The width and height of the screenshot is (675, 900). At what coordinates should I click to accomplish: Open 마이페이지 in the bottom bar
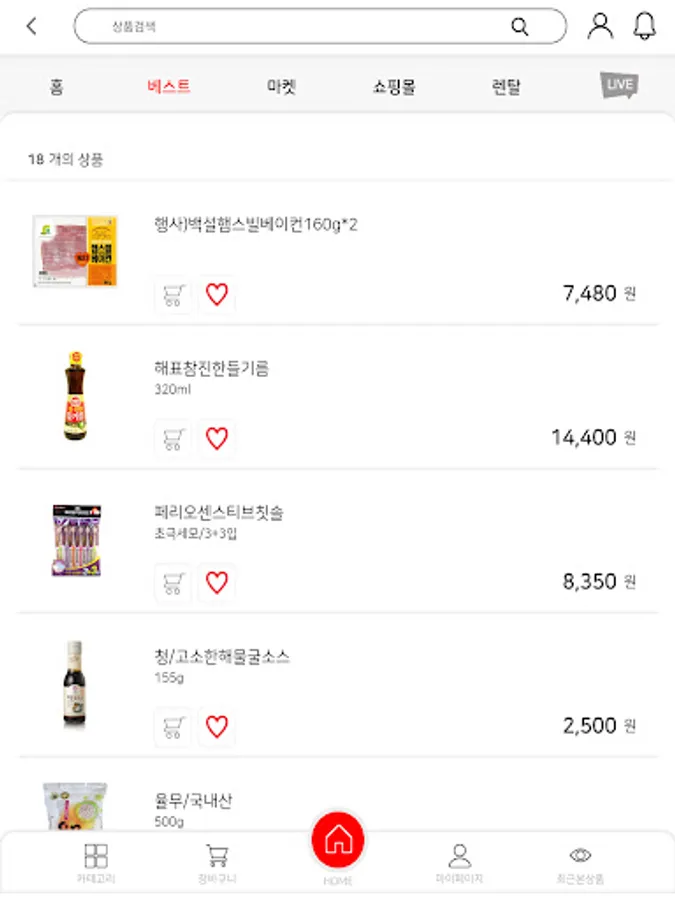point(459,863)
